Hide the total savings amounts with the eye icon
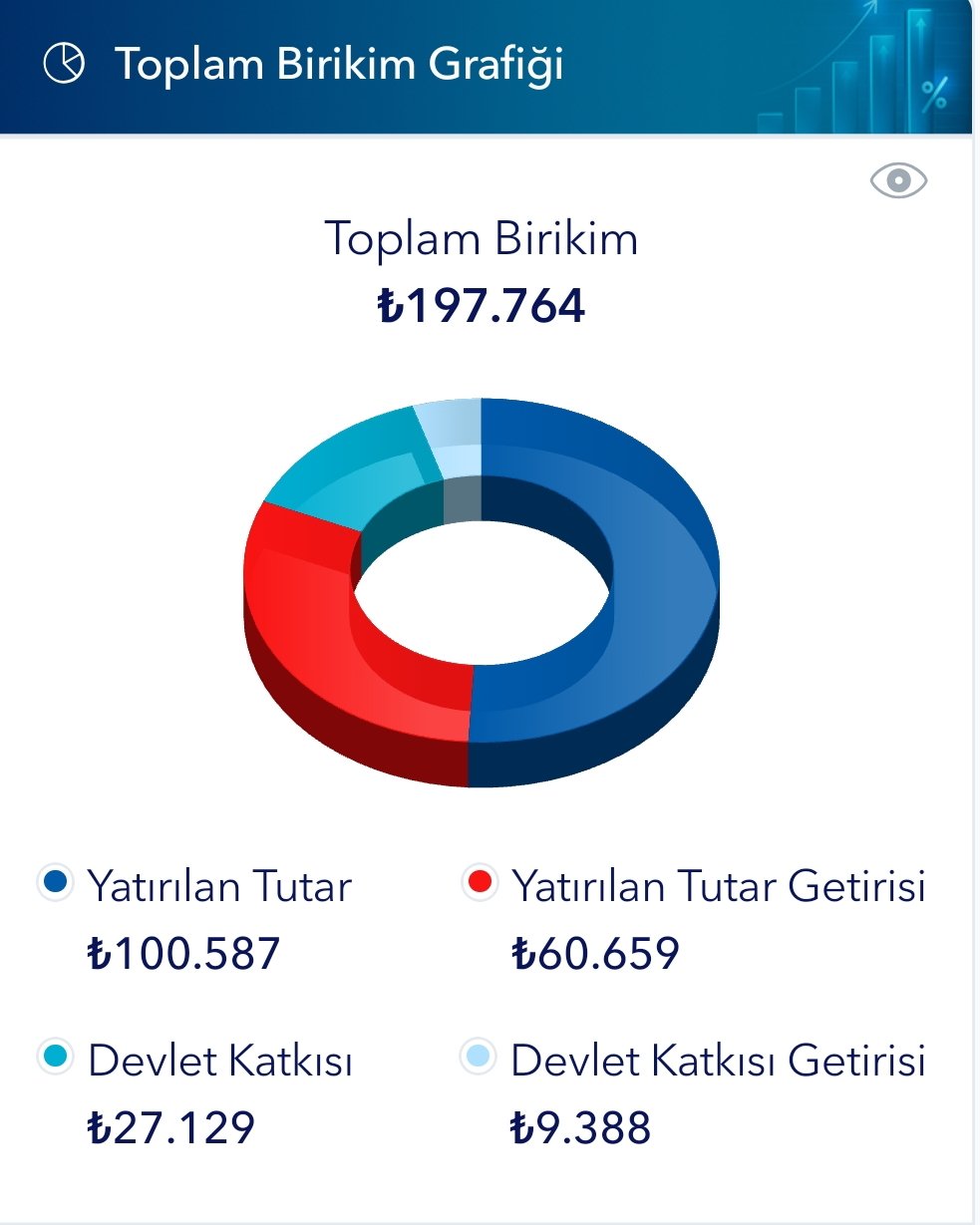 [898, 180]
